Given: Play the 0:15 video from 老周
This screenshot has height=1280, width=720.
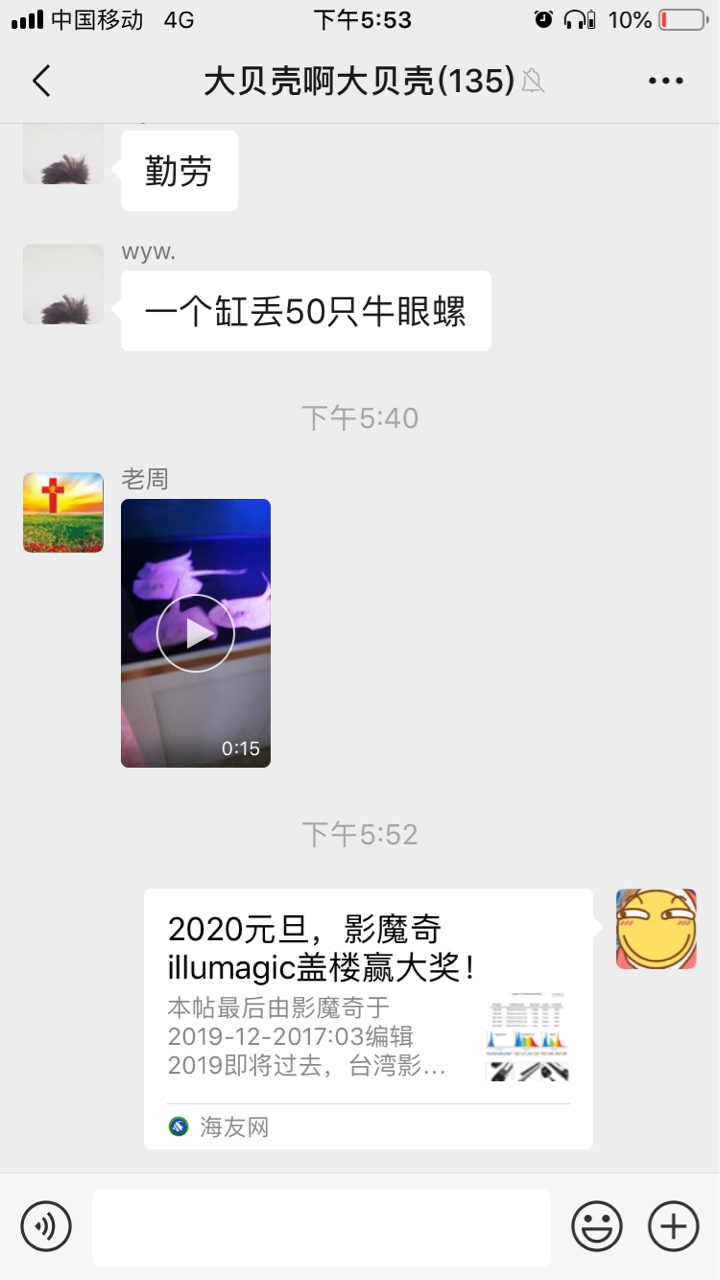Looking at the screenshot, I should tap(196, 633).
